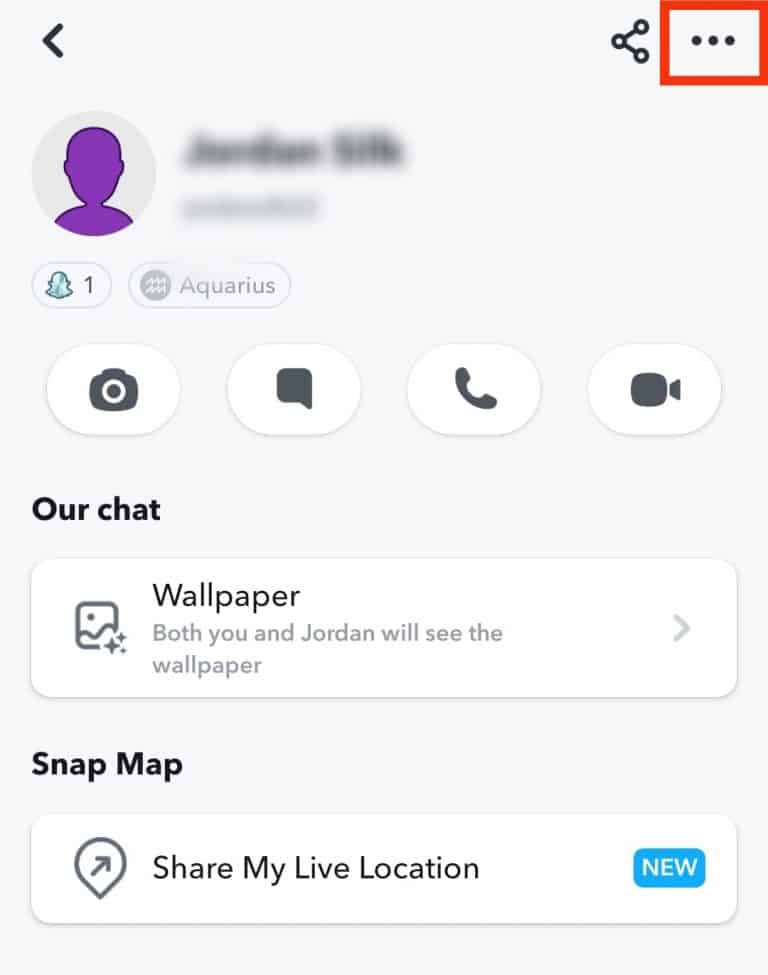The height and width of the screenshot is (975, 768).
Task: Open the camera to snap Jordan
Action: pyautogui.click(x=113, y=390)
